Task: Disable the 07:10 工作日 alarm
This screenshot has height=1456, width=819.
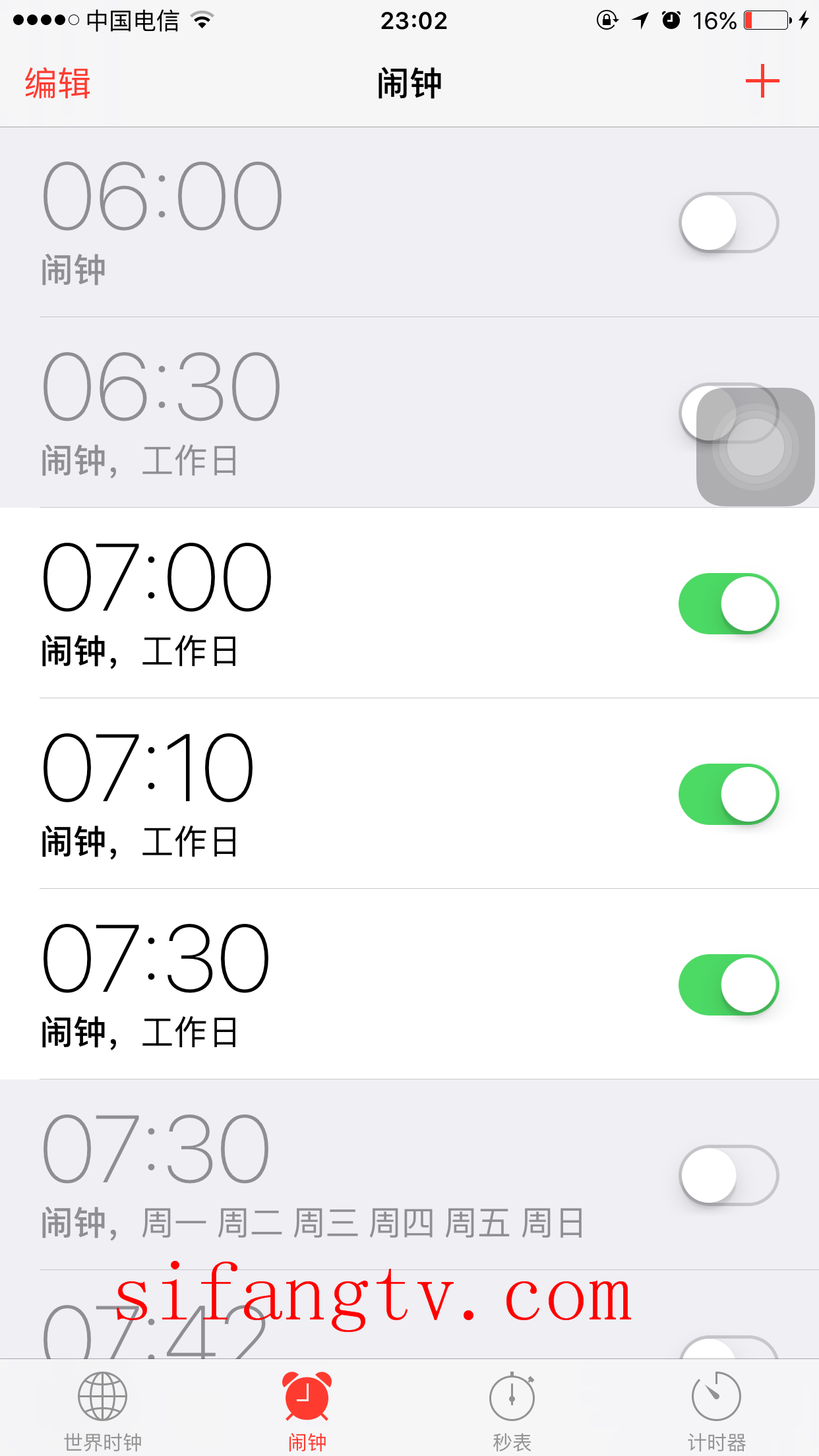Action: (x=729, y=795)
